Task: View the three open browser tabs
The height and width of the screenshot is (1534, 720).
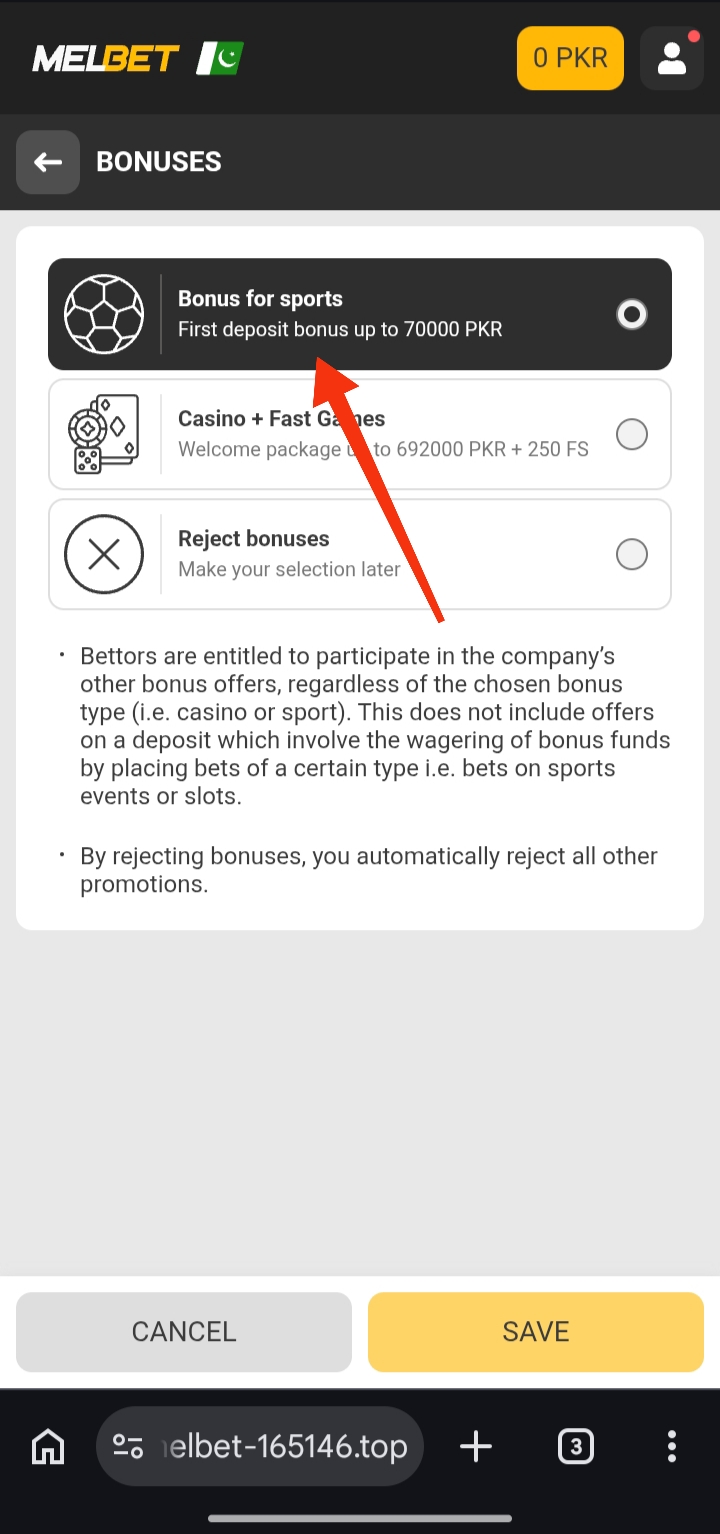Action: [575, 1446]
